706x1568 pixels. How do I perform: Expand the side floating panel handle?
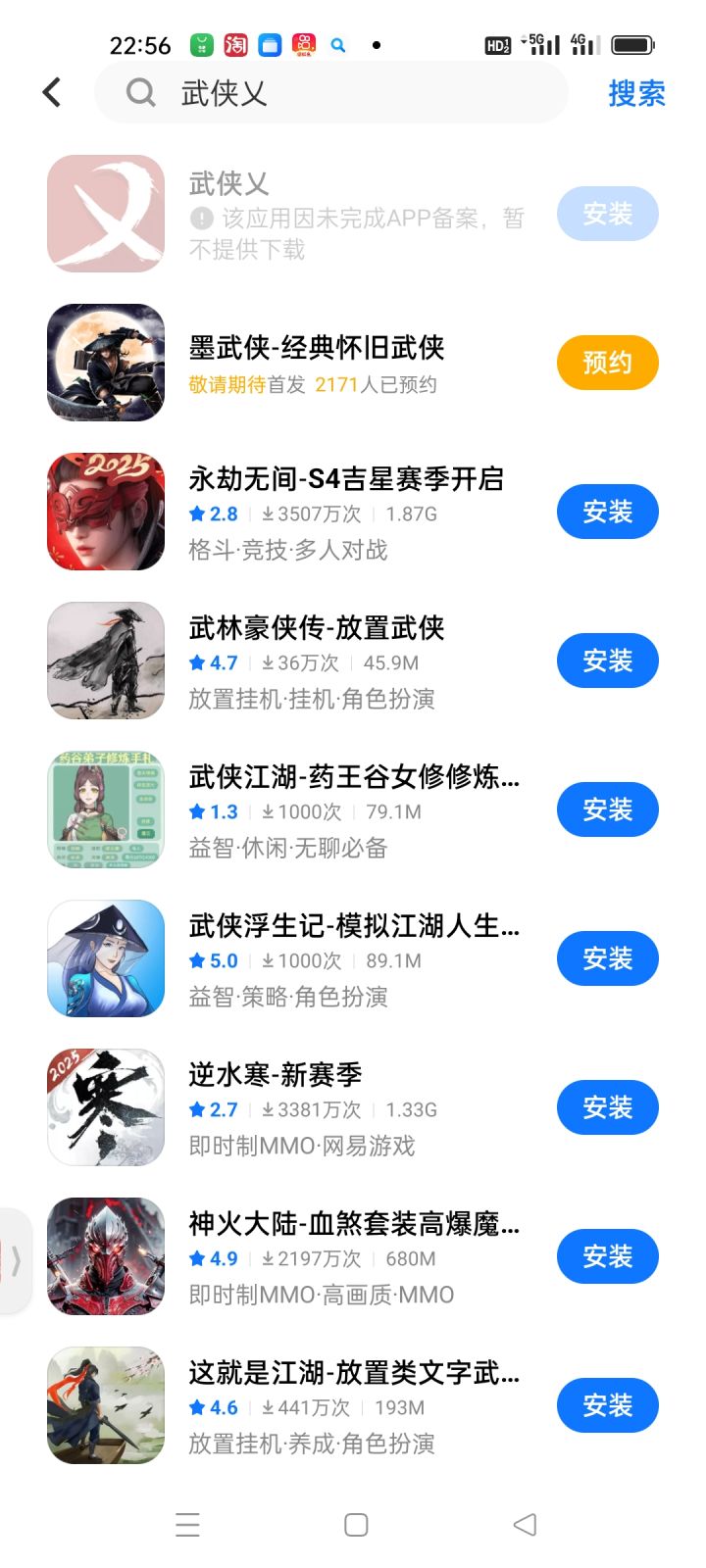pyautogui.click(x=15, y=1260)
